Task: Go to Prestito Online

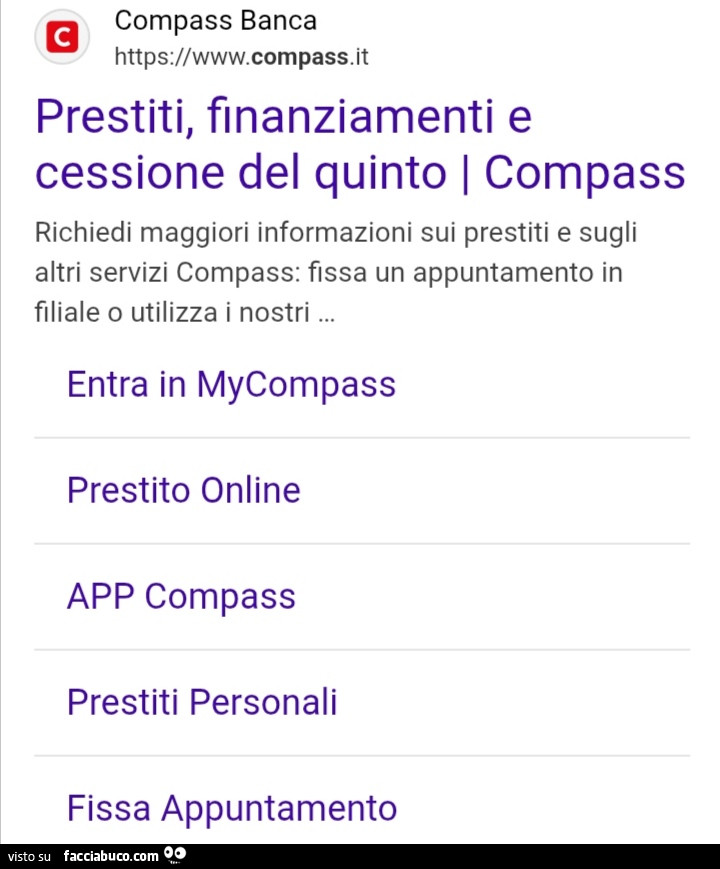Action: pyautogui.click(x=183, y=490)
